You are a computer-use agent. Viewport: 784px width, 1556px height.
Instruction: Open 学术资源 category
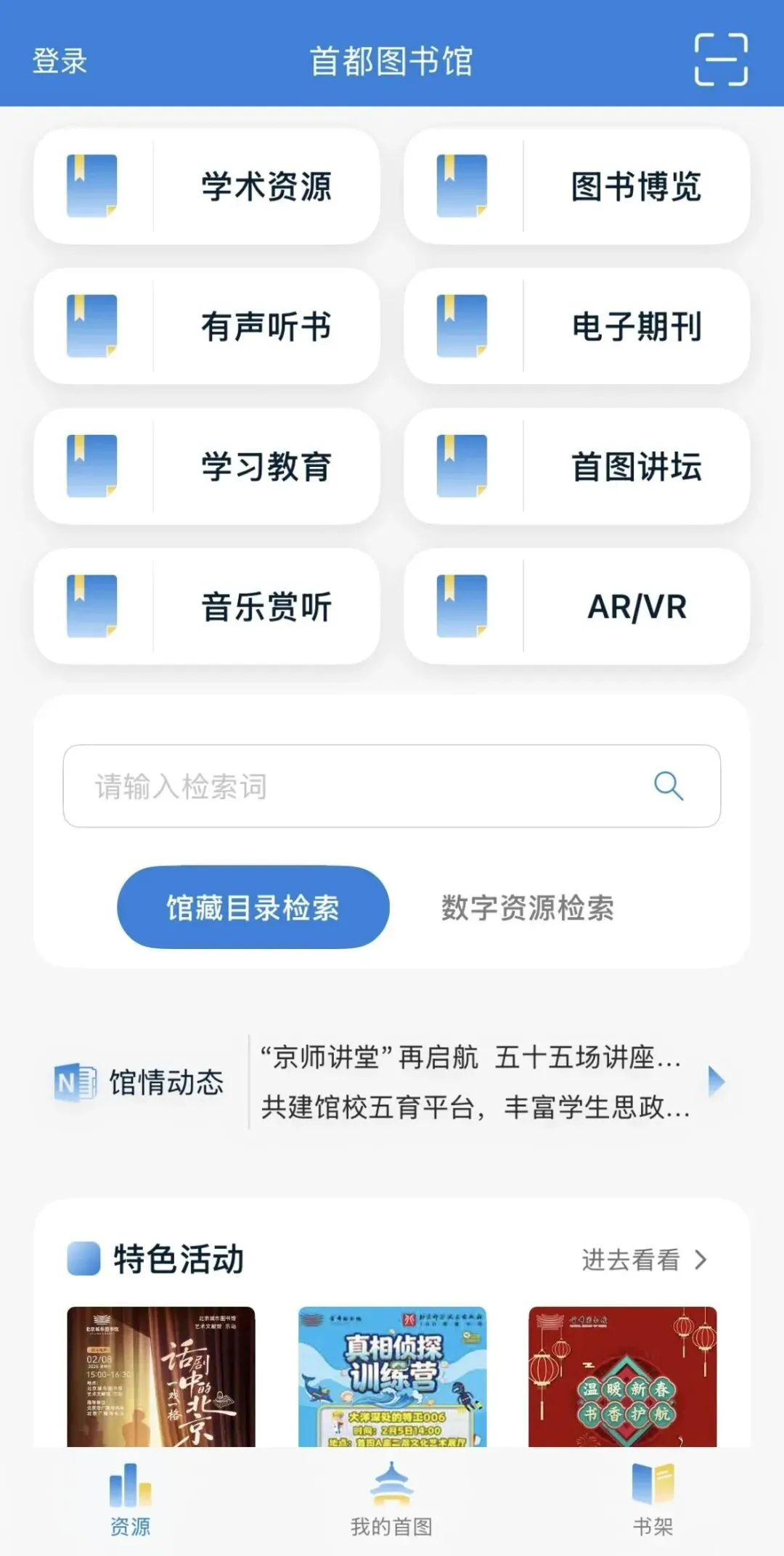pyautogui.click(x=207, y=187)
